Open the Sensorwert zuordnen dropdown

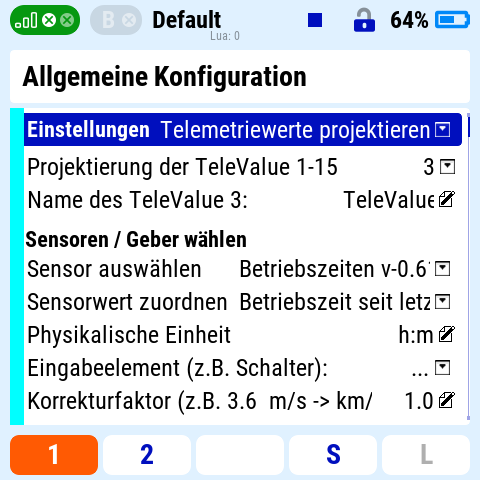tap(345, 302)
